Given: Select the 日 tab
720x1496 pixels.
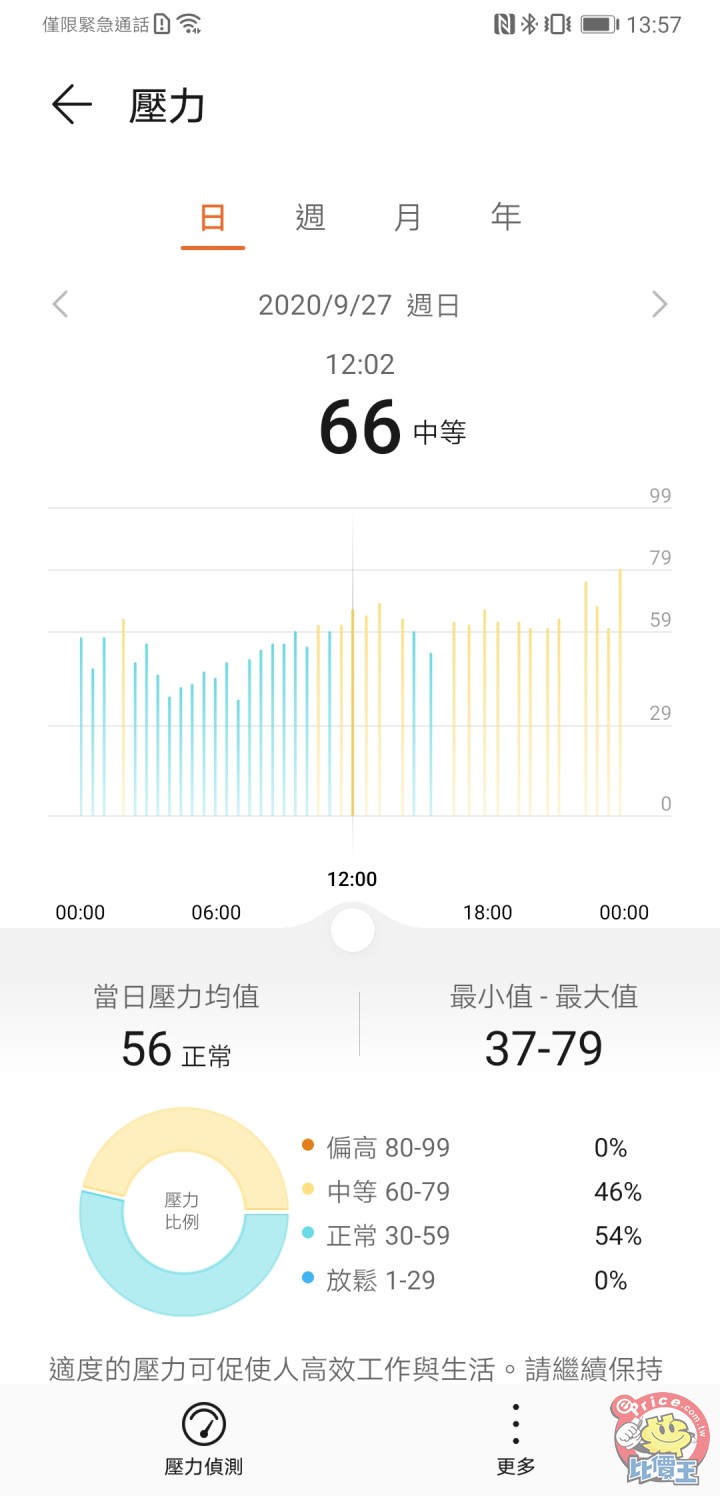Looking at the screenshot, I should tap(213, 217).
